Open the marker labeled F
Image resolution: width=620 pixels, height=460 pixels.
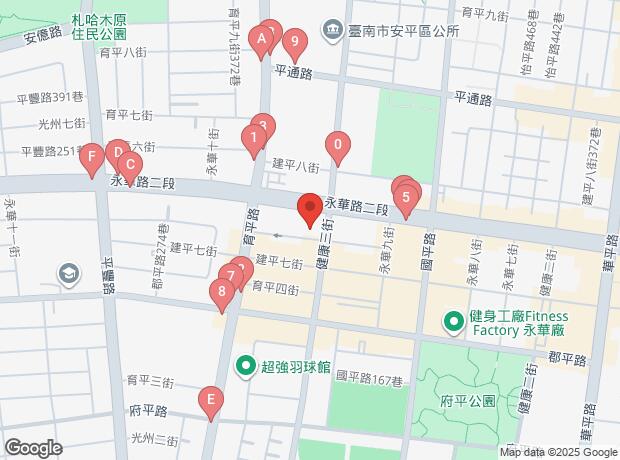[92, 157]
